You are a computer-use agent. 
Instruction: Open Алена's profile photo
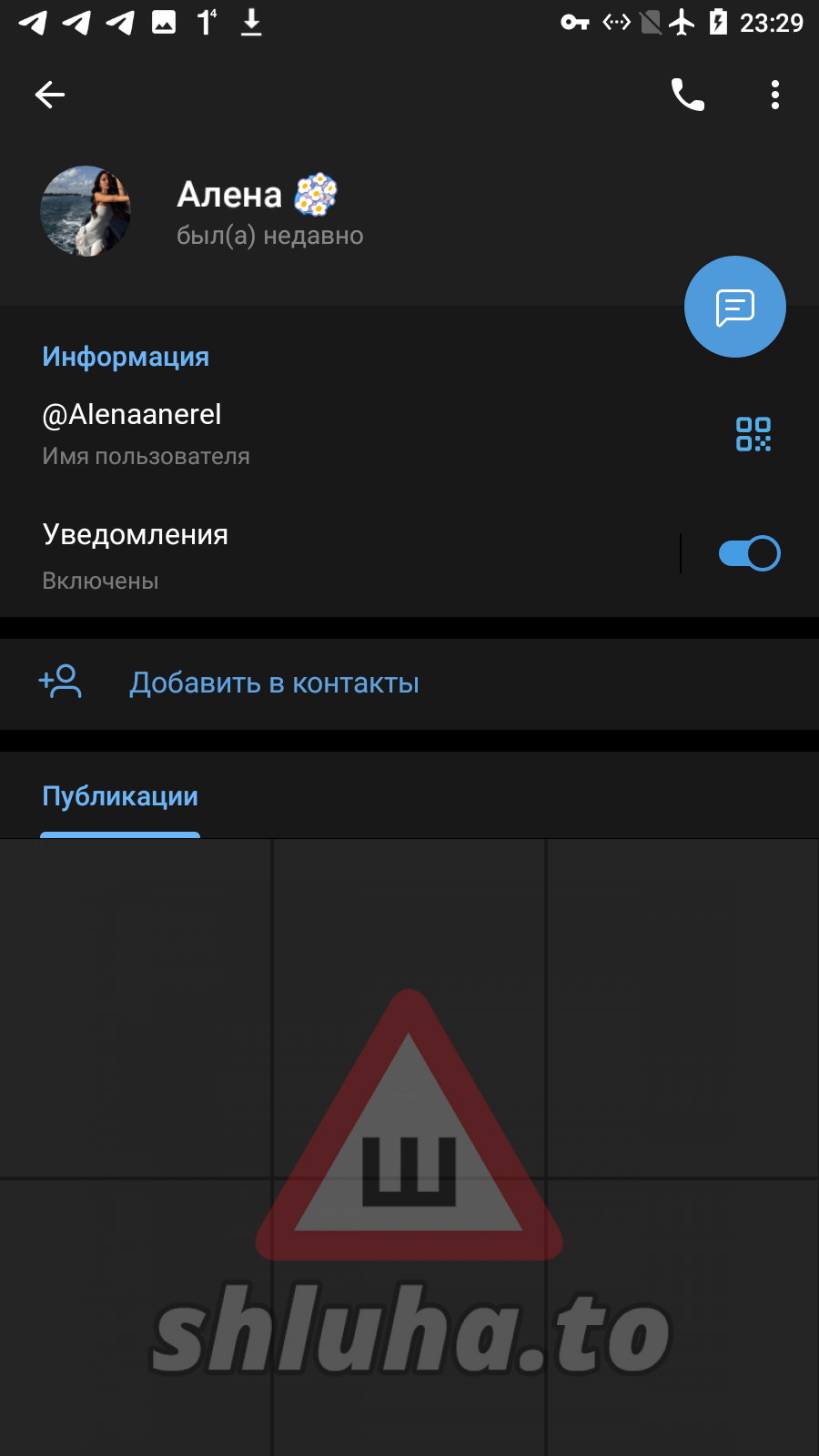click(86, 211)
